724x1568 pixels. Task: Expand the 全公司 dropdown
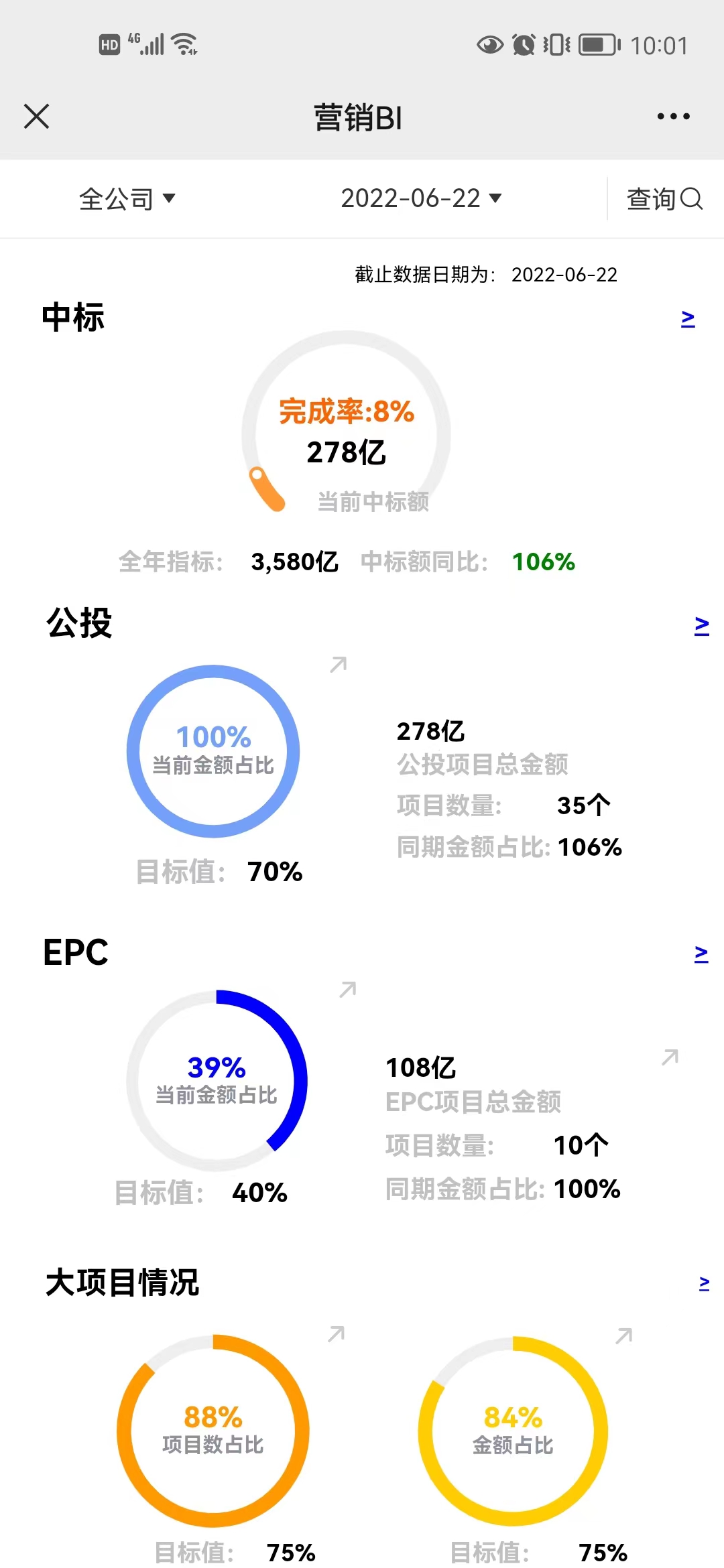click(127, 198)
